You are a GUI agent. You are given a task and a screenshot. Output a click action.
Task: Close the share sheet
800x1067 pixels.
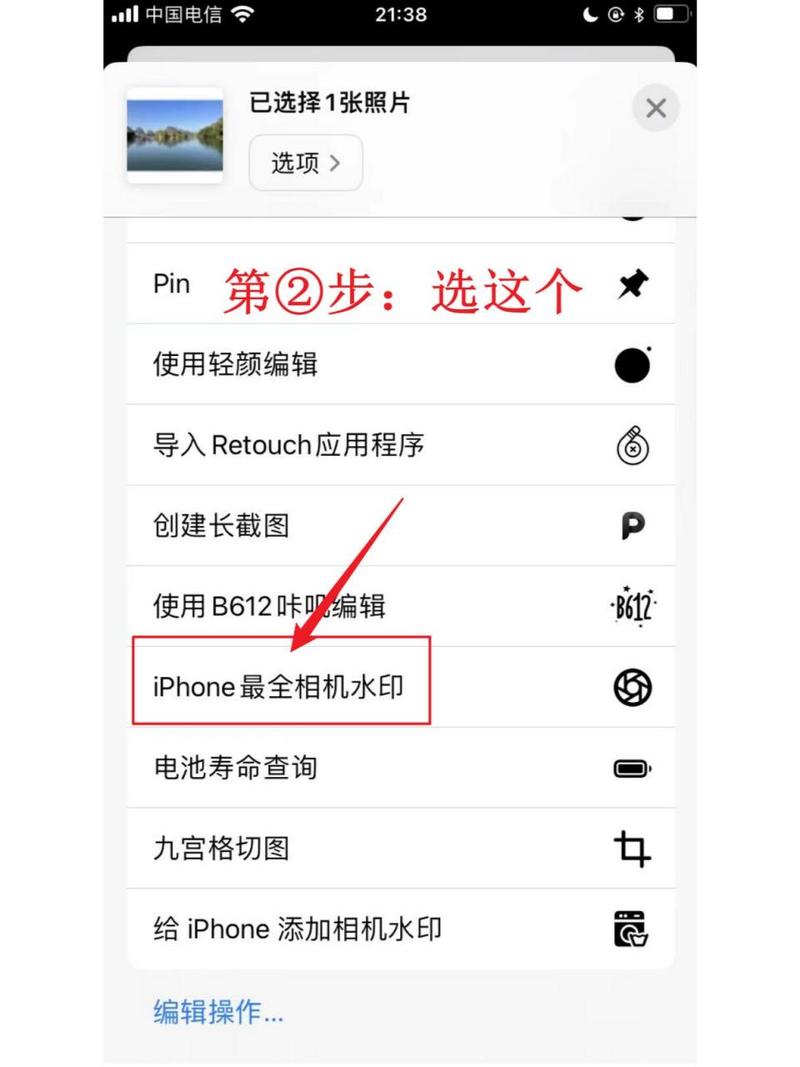pyautogui.click(x=655, y=108)
